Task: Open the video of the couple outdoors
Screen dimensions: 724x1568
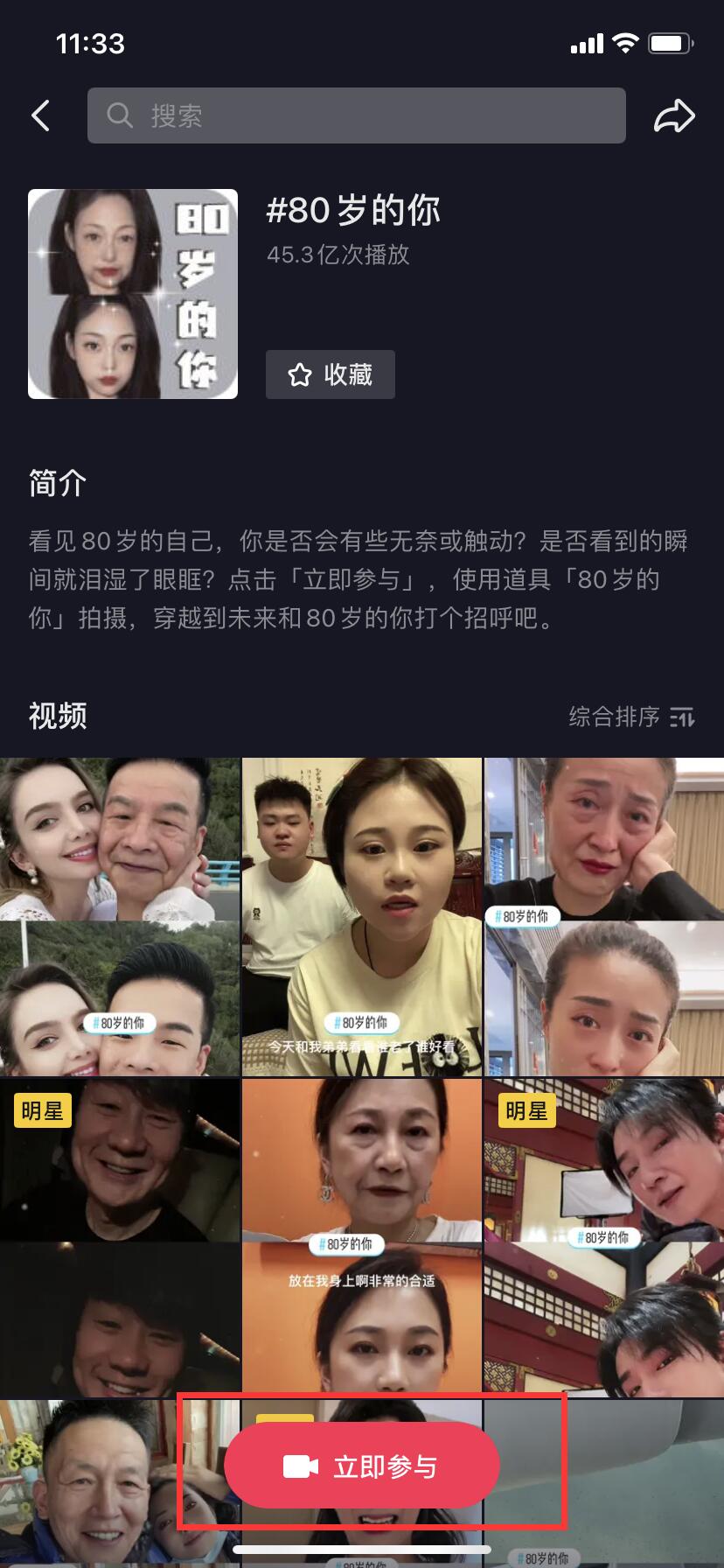Action: click(x=120, y=916)
